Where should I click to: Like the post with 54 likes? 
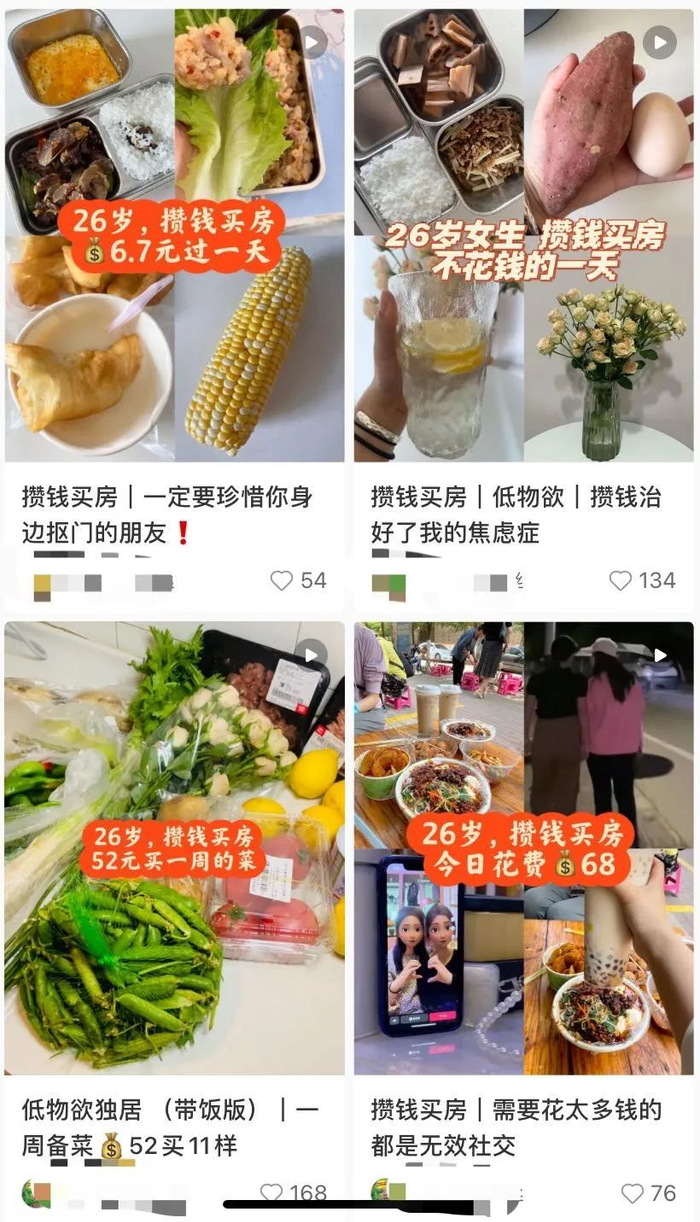coord(282,581)
